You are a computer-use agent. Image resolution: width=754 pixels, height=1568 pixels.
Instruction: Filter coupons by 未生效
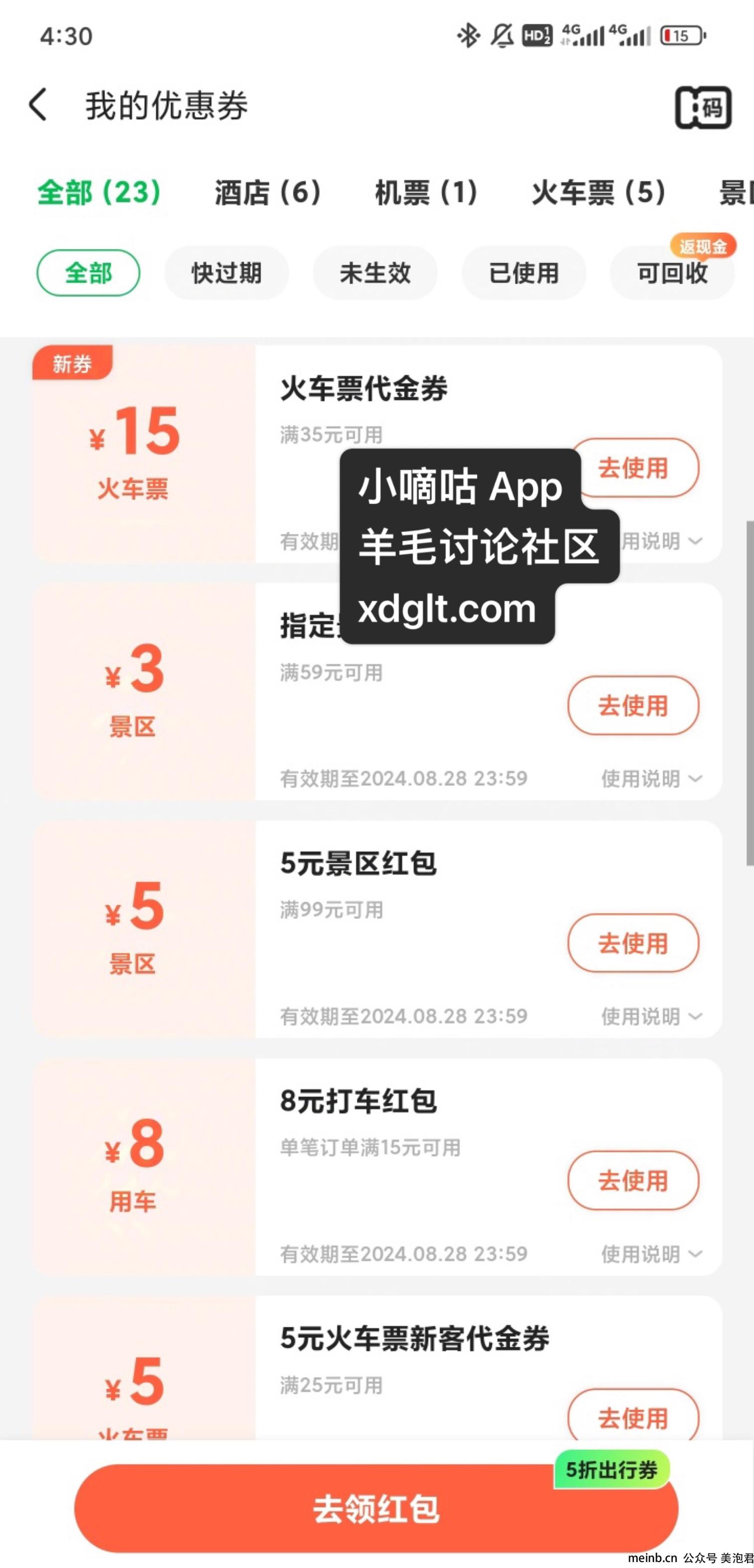[375, 273]
